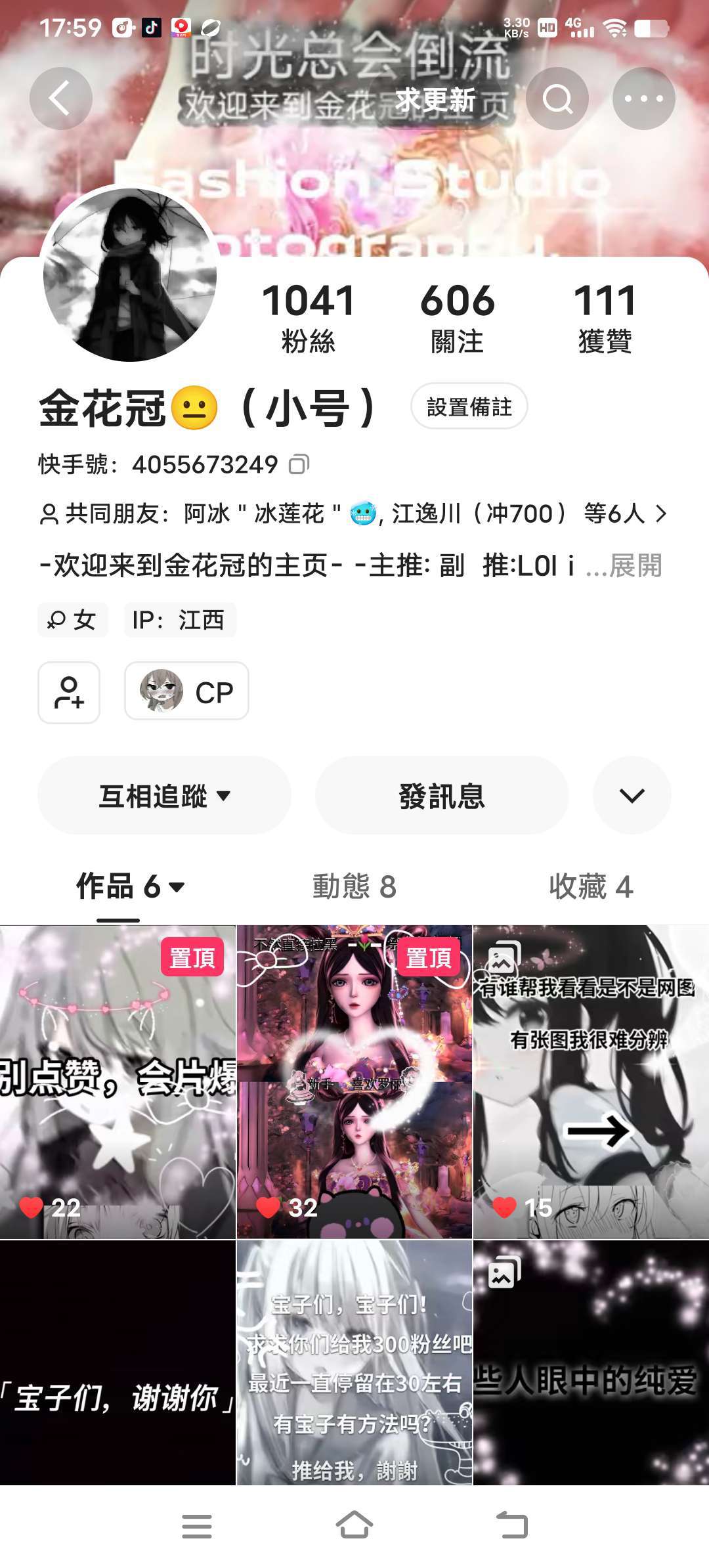709x1568 pixels.
Task: Tap the 設置備註 button
Action: pos(469,406)
